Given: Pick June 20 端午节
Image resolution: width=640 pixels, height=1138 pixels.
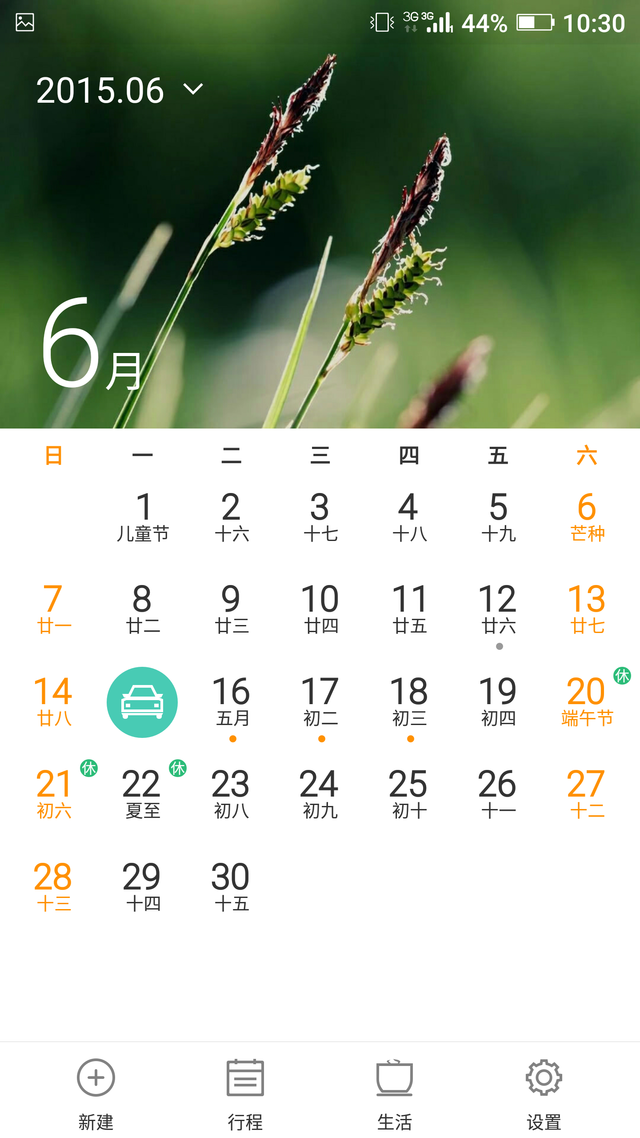Looking at the screenshot, I should click(x=587, y=702).
